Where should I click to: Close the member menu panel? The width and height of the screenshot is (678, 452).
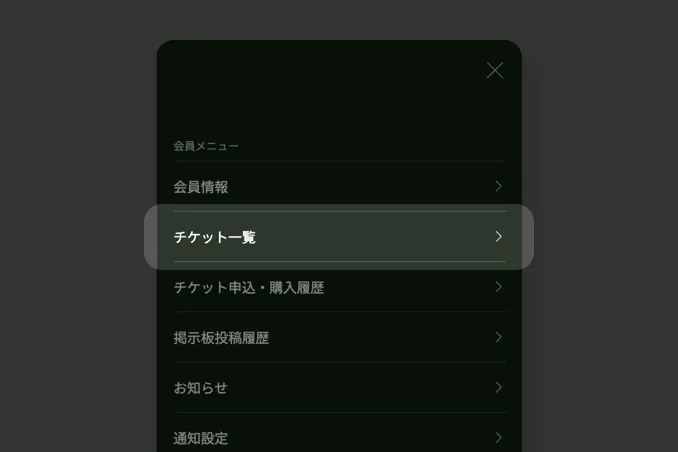click(494, 70)
